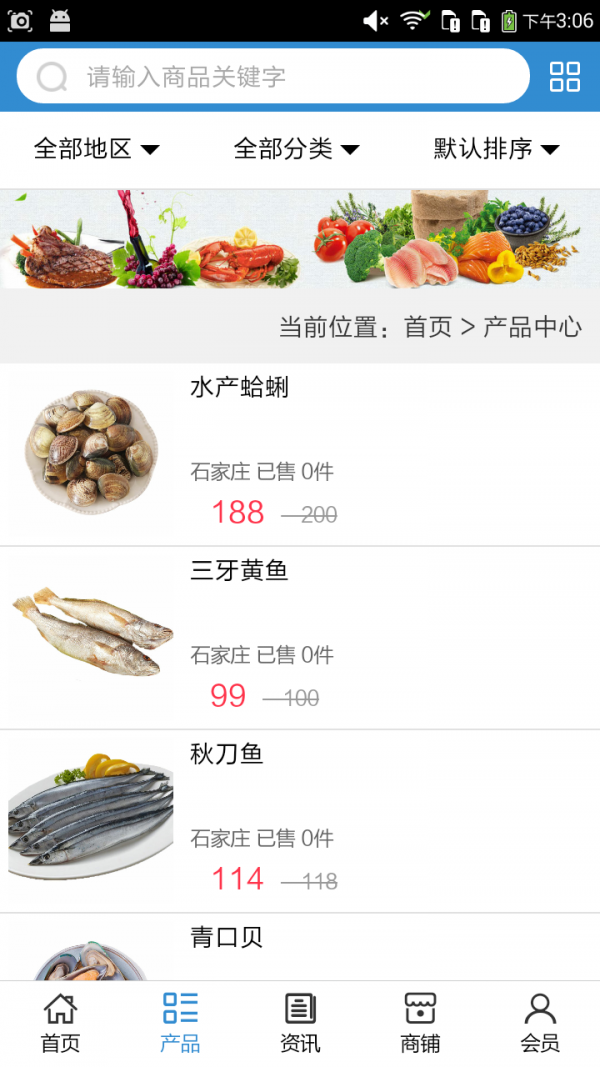Expand the 全部地区 region dropdown
This screenshot has height=1067, width=600.
[x=96, y=149]
